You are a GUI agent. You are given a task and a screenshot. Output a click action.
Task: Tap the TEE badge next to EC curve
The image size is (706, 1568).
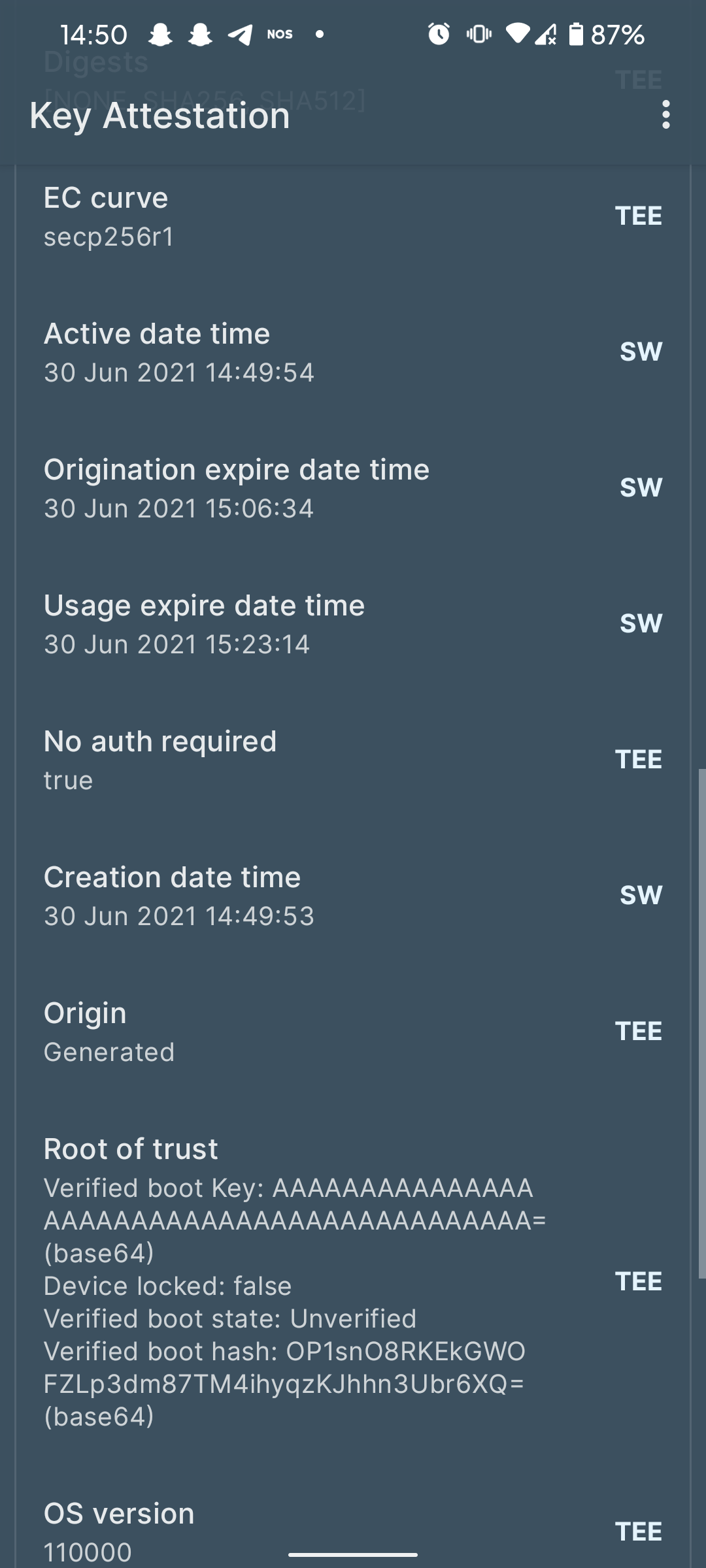pyautogui.click(x=637, y=216)
